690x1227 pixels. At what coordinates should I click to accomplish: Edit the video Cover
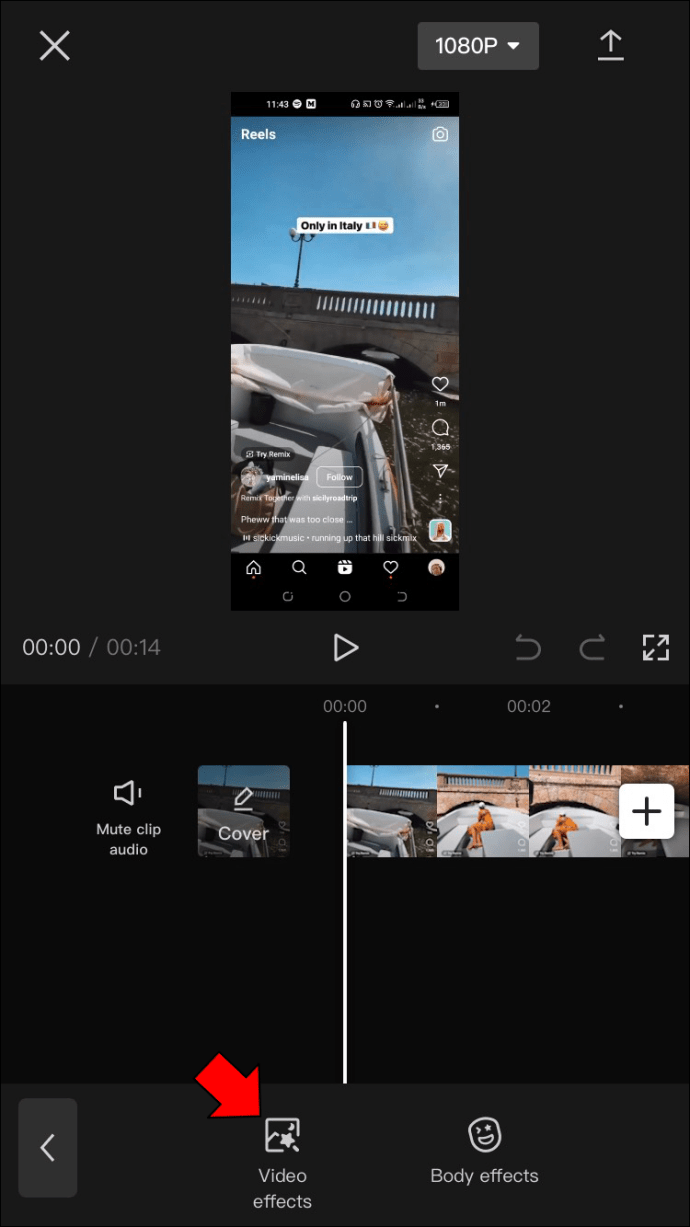point(244,811)
